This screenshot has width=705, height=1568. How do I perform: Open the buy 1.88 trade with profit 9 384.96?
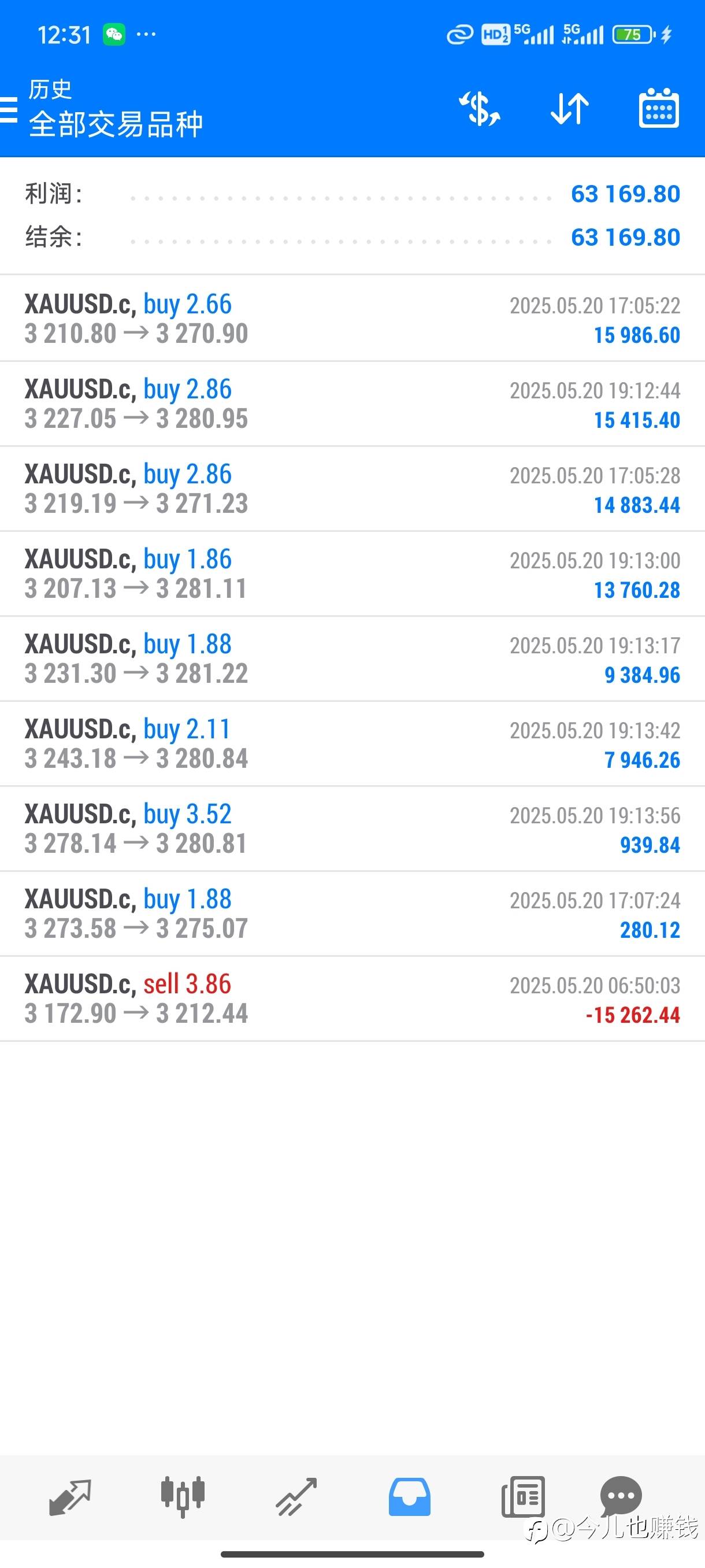tap(352, 659)
